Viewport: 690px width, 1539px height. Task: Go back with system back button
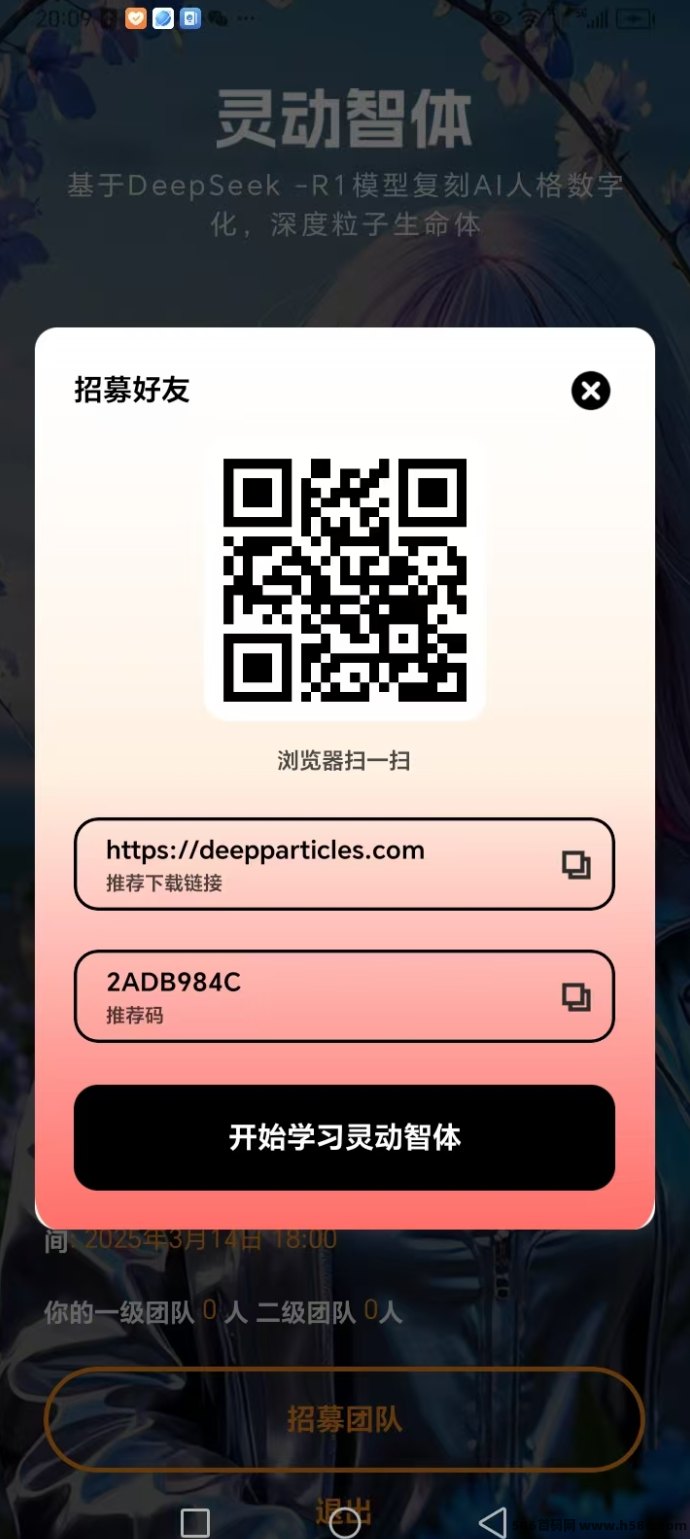493,1522
